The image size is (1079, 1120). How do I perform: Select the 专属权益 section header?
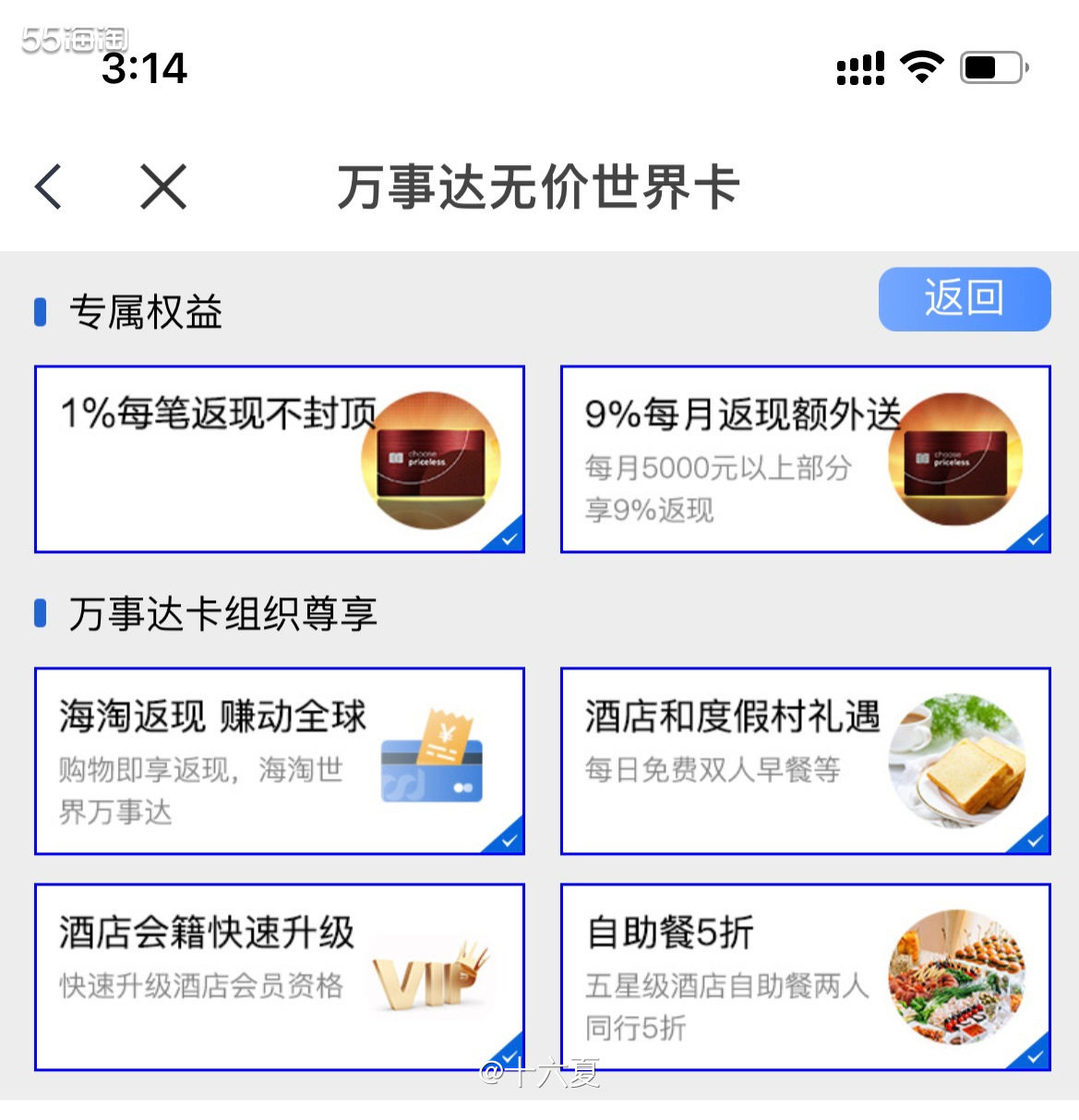[143, 313]
